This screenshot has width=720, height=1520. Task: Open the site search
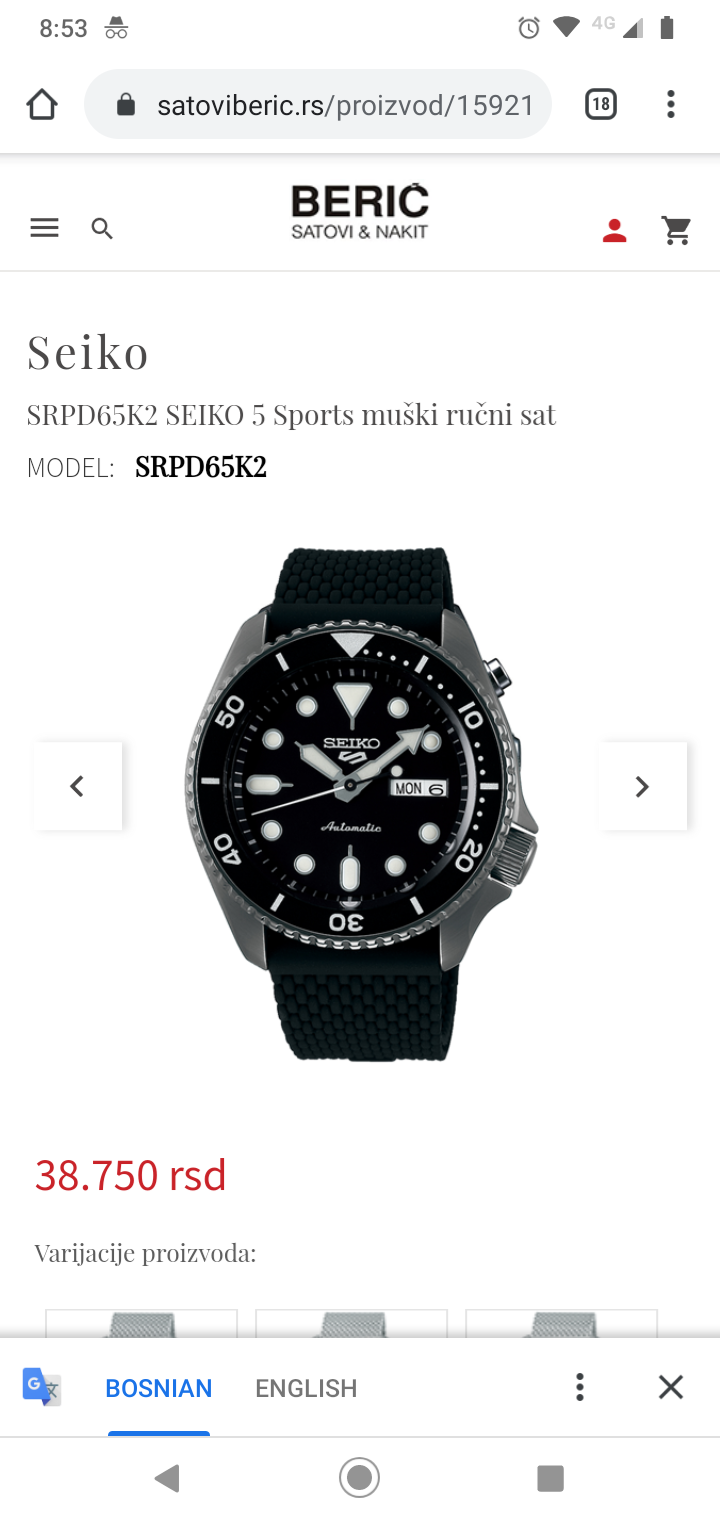tap(102, 229)
